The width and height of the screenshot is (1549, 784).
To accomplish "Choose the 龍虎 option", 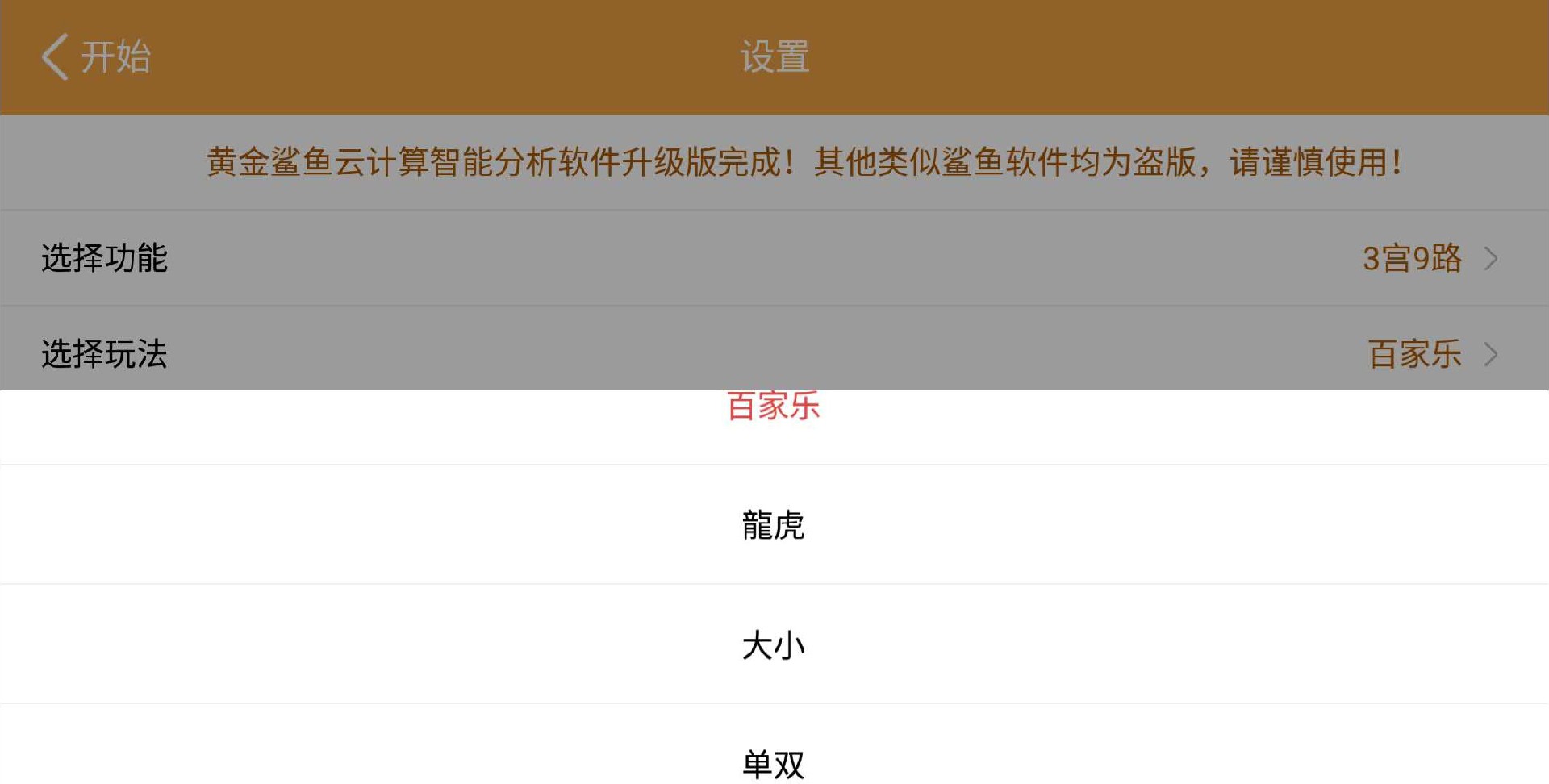I will (773, 525).
